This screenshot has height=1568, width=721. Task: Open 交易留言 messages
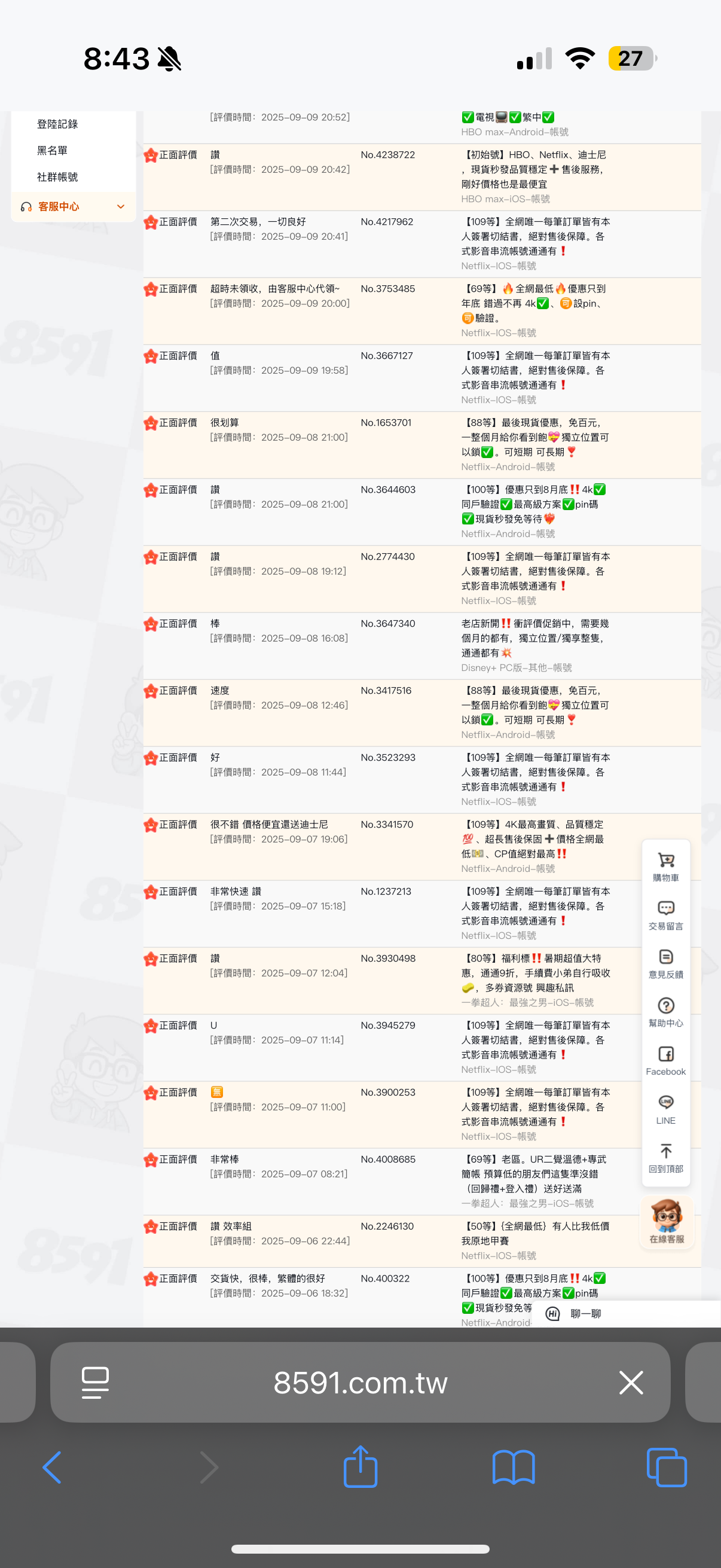(x=665, y=916)
